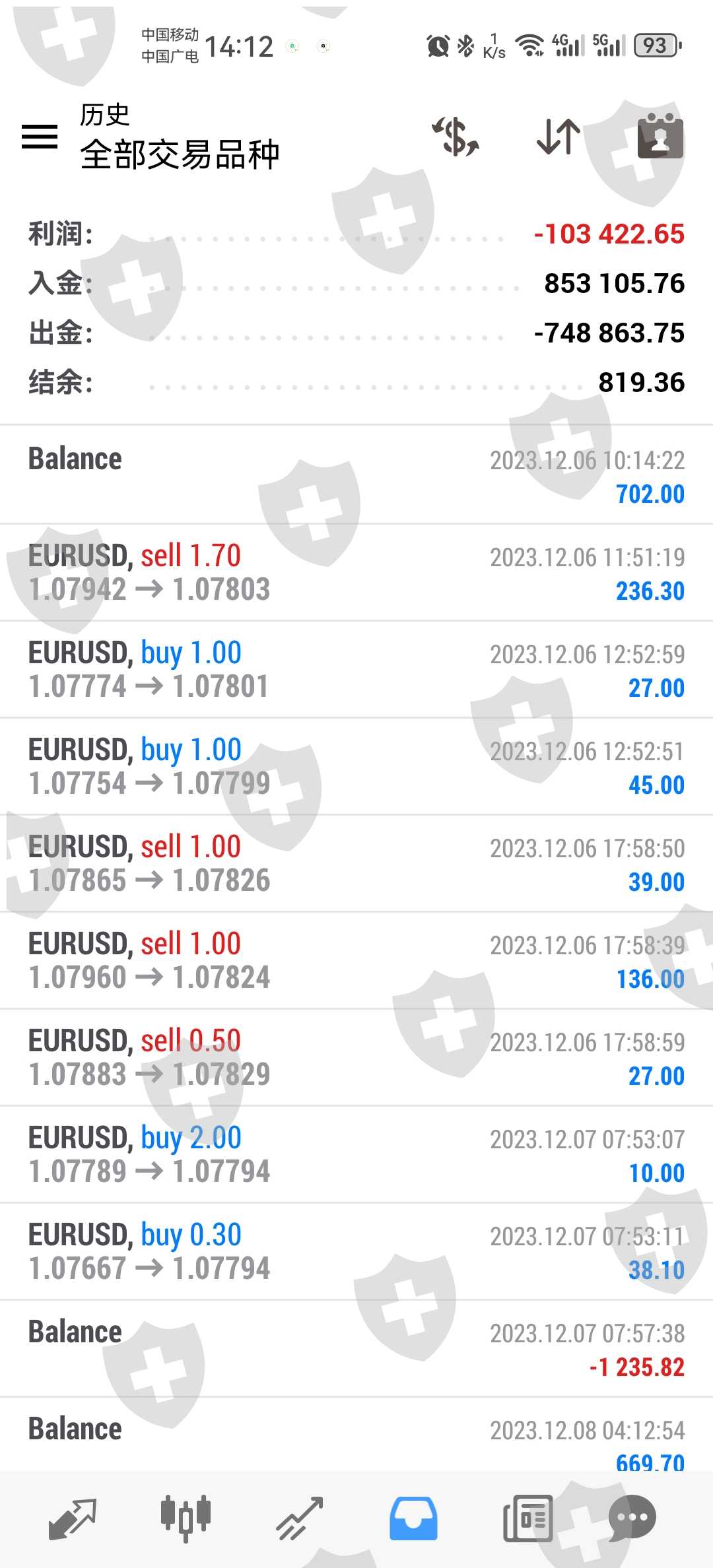
Task: Open the side drawer menu
Action: coord(40,137)
